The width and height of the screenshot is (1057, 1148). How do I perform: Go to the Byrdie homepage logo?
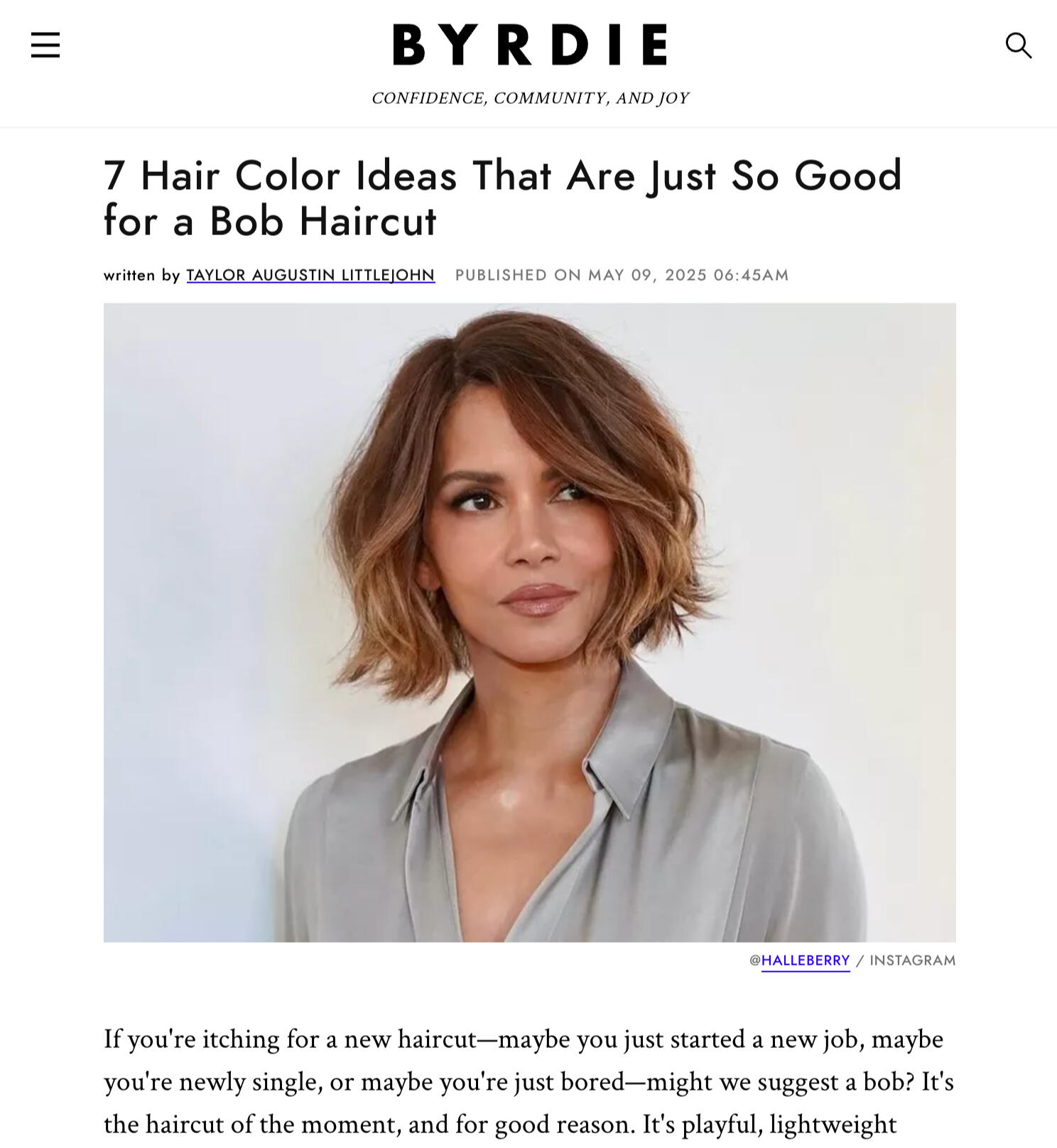pyautogui.click(x=530, y=45)
